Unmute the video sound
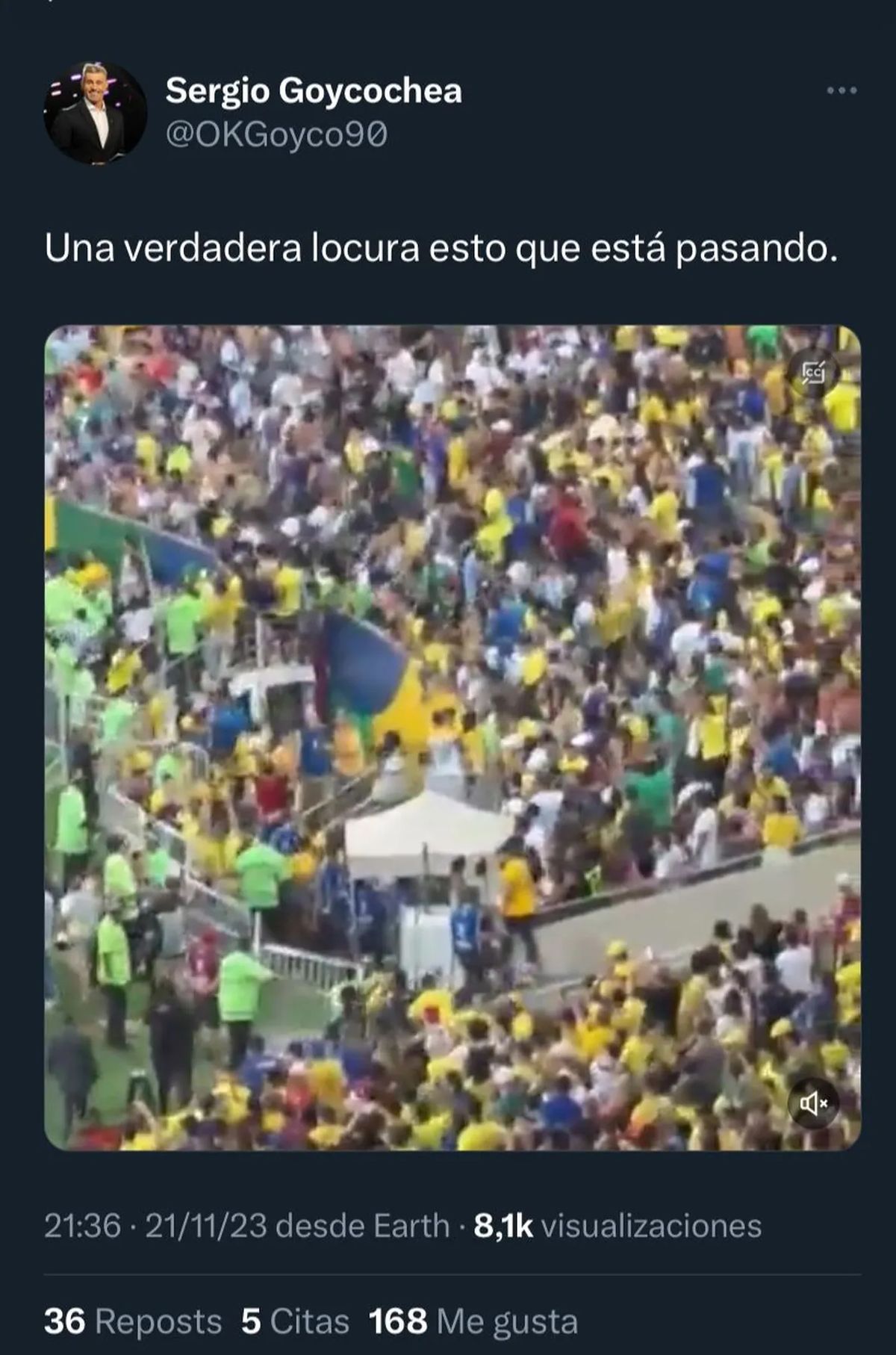 (814, 1103)
